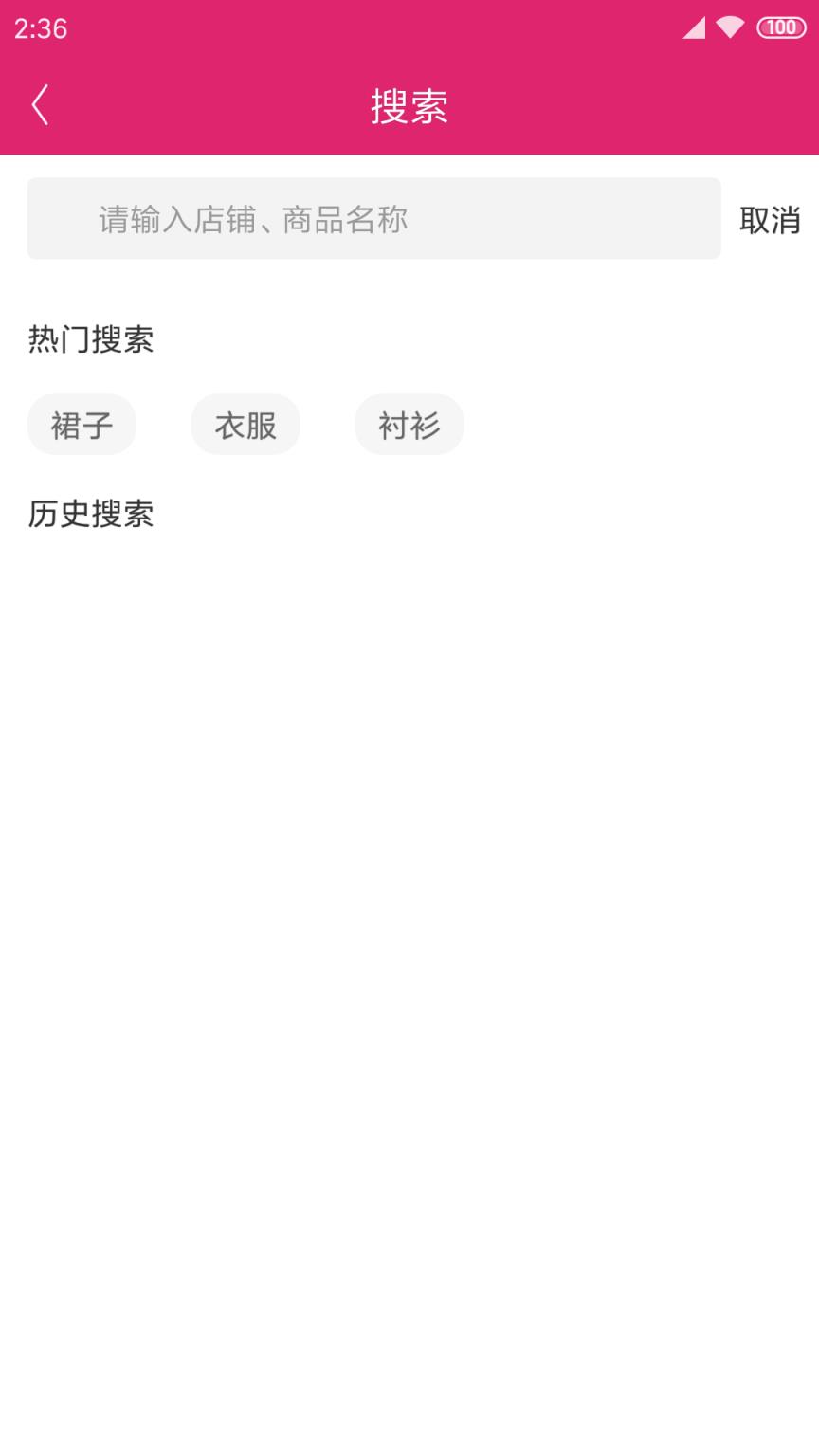Click the 衬衫 pill to expand results
Image resolution: width=819 pixels, height=1456 pixels.
tap(409, 425)
